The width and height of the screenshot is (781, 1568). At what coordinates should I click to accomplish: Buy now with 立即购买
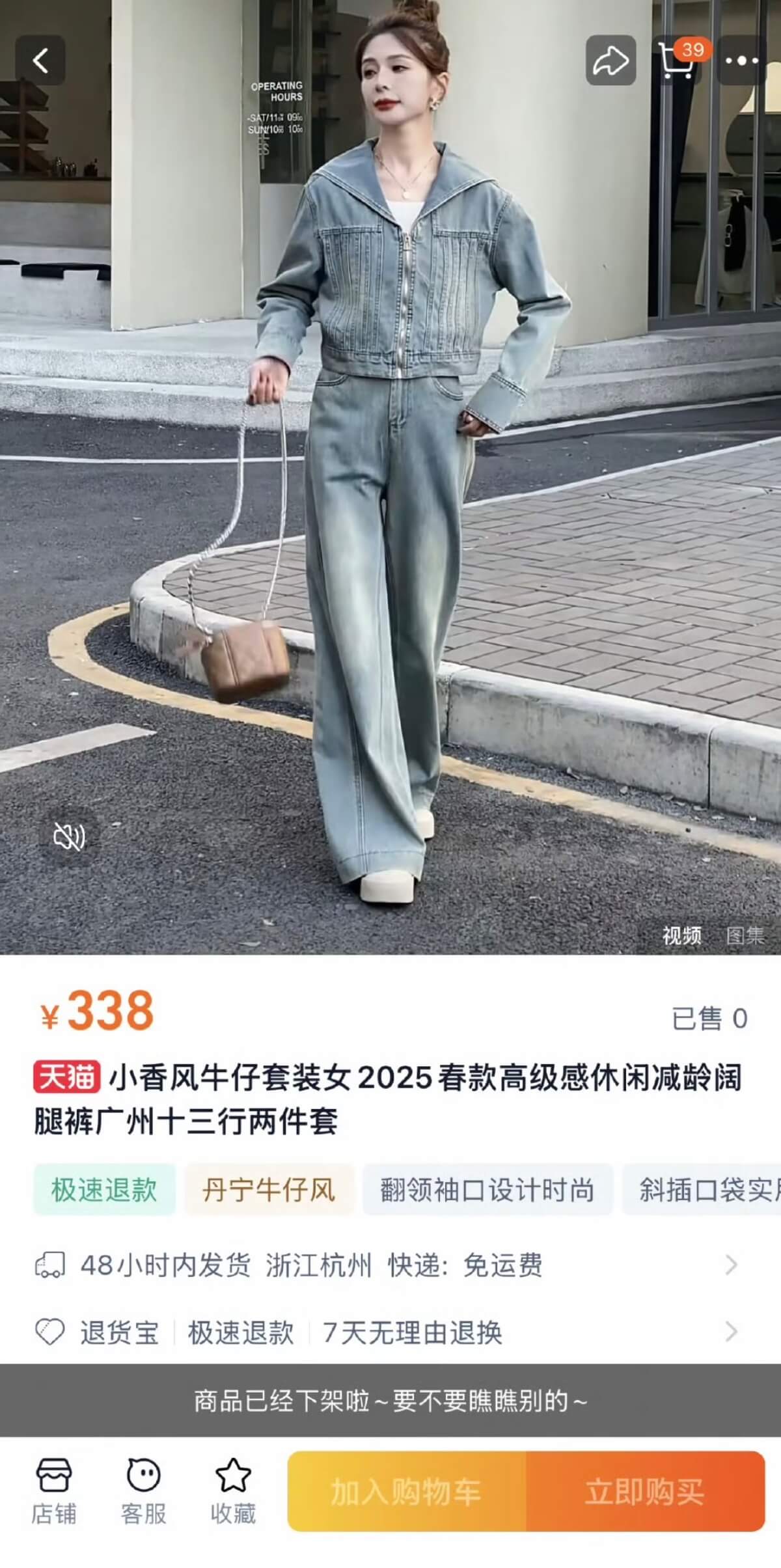click(x=645, y=1491)
